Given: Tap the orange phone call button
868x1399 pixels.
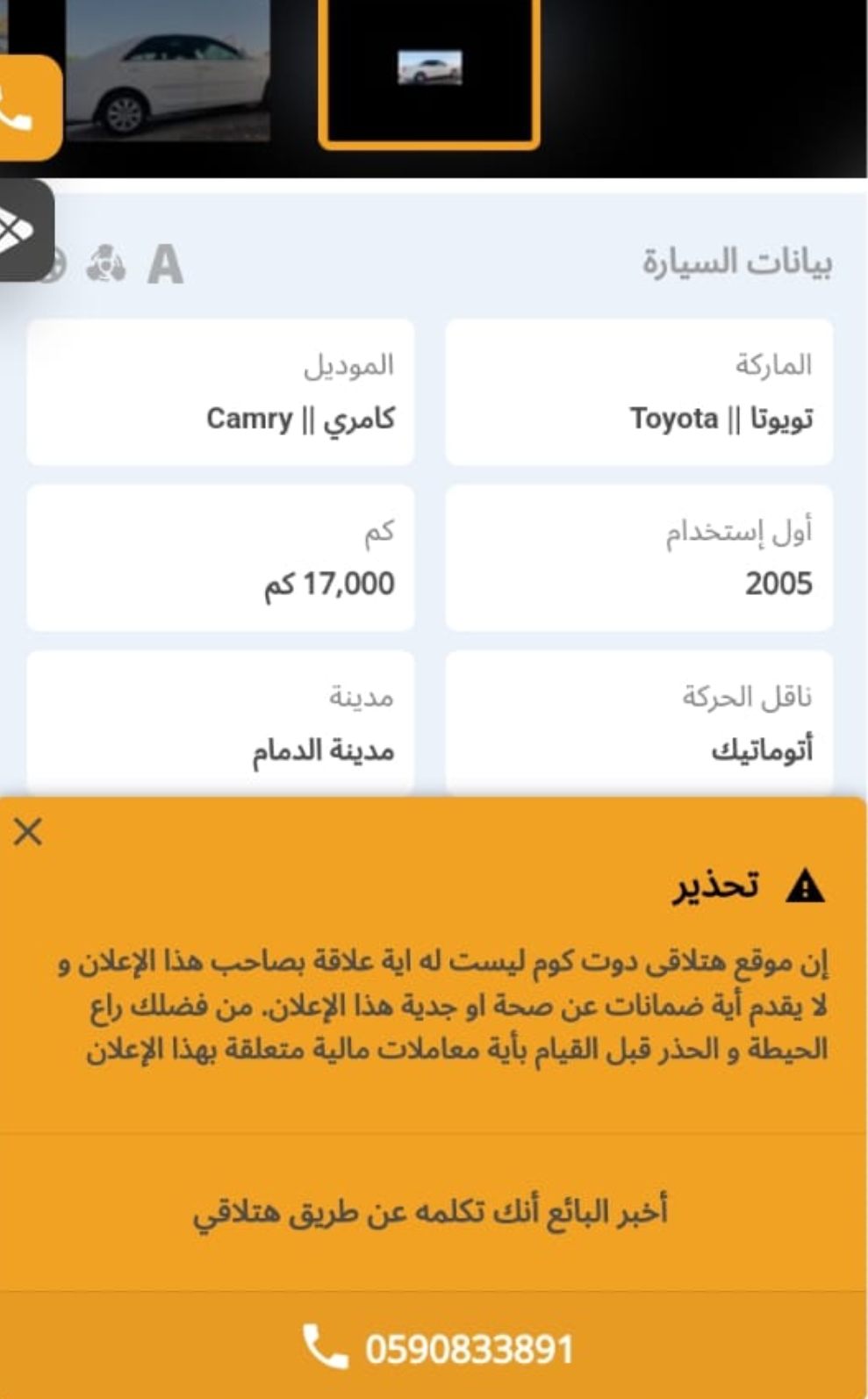Looking at the screenshot, I should point(26,108).
